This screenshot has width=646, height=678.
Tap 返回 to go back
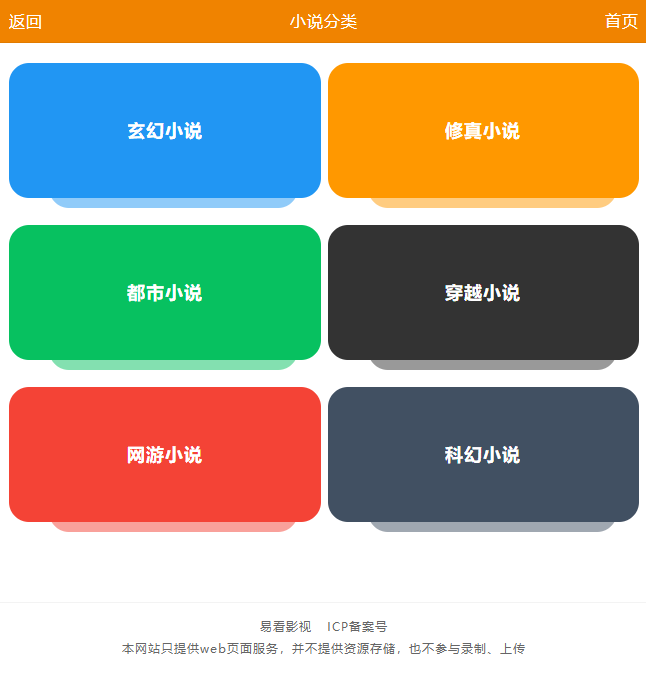[x=26, y=22]
